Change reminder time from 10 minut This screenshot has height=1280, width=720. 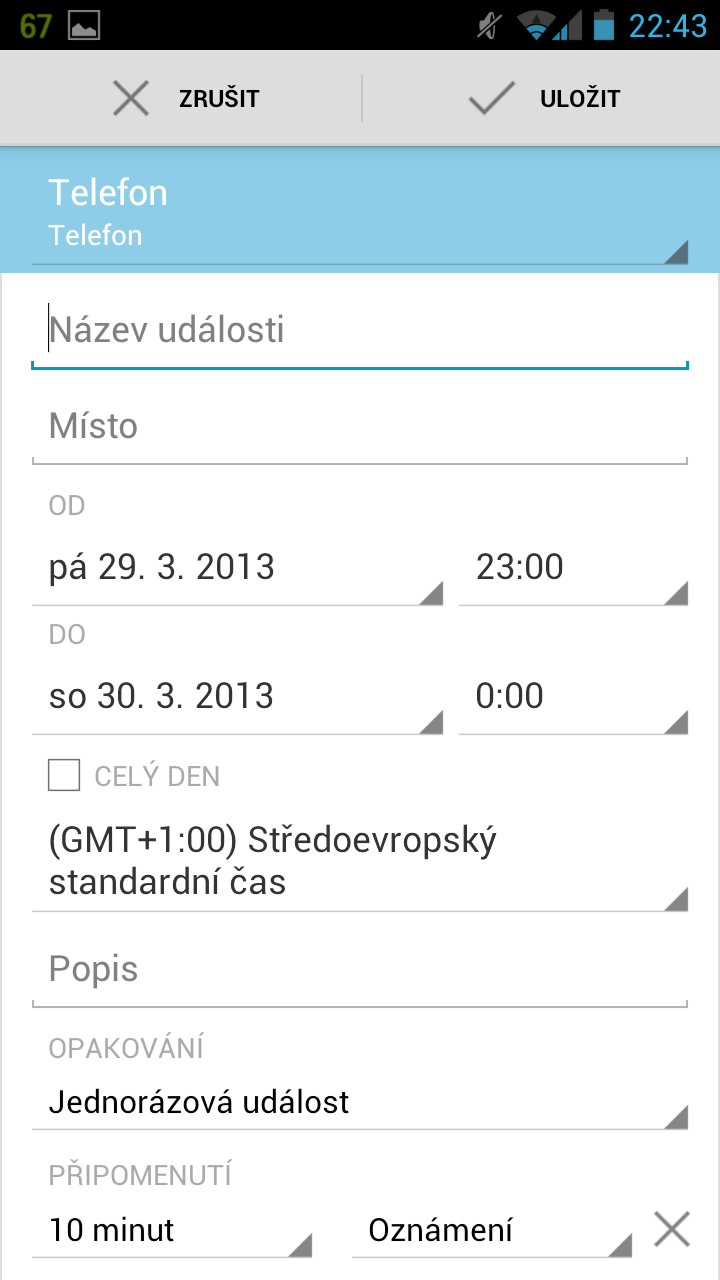[x=172, y=1230]
